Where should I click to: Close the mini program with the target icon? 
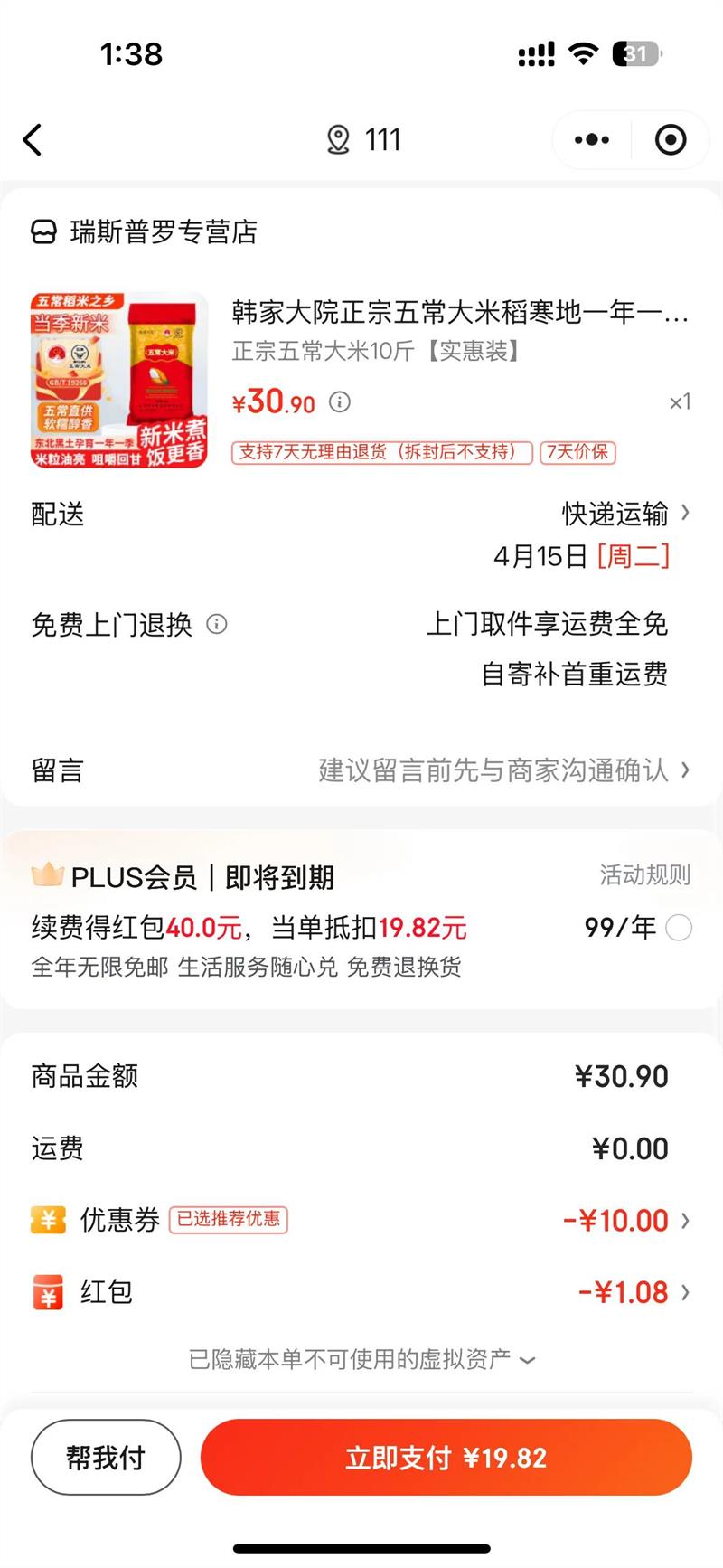click(671, 140)
